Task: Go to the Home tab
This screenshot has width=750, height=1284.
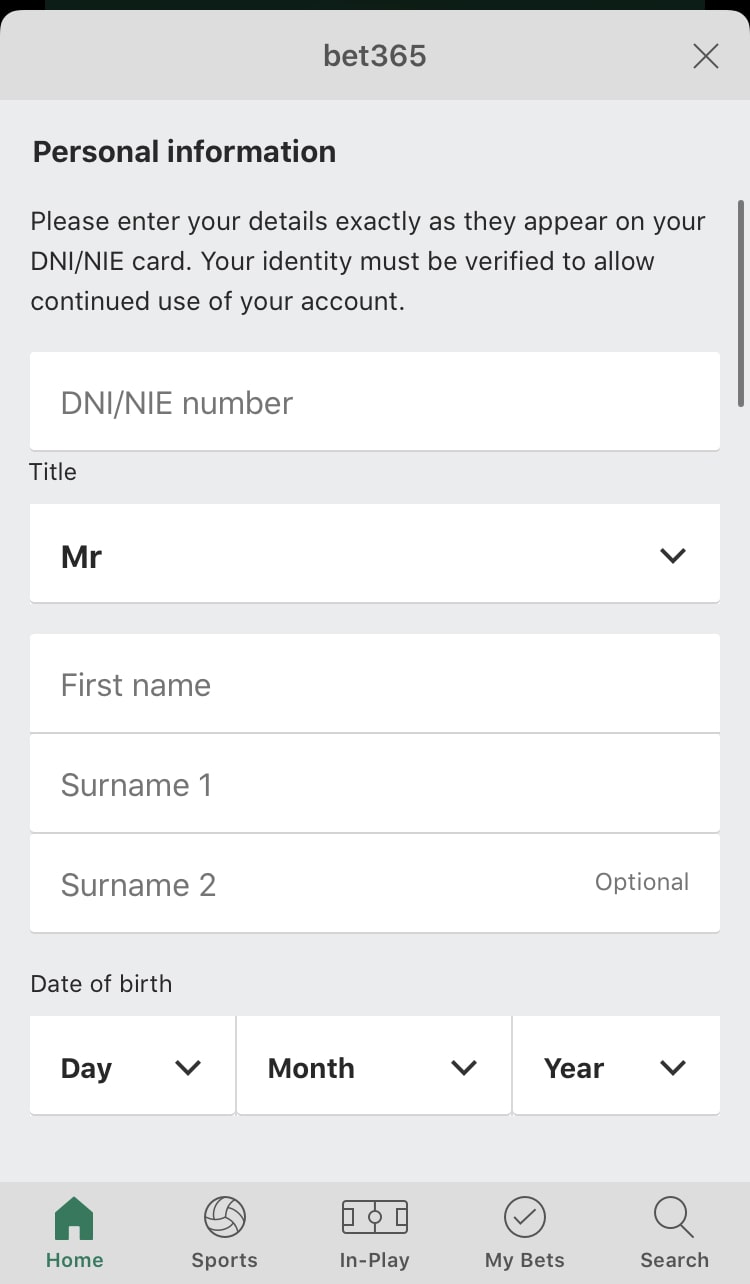Action: coord(75,1233)
